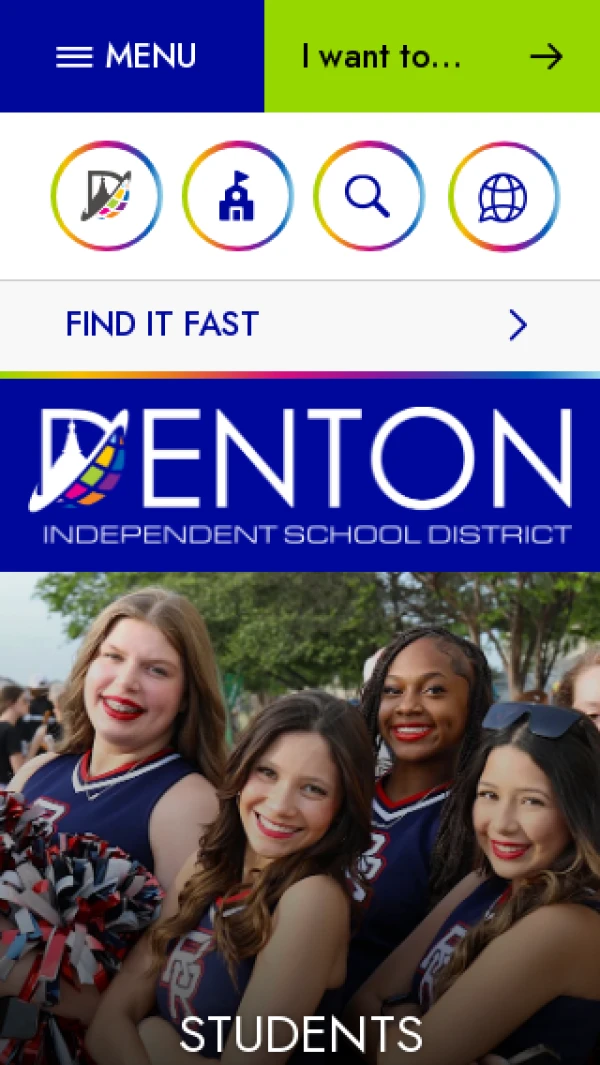The width and height of the screenshot is (600, 1065).
Task: Open the Students photo tile
Action: 300,820
